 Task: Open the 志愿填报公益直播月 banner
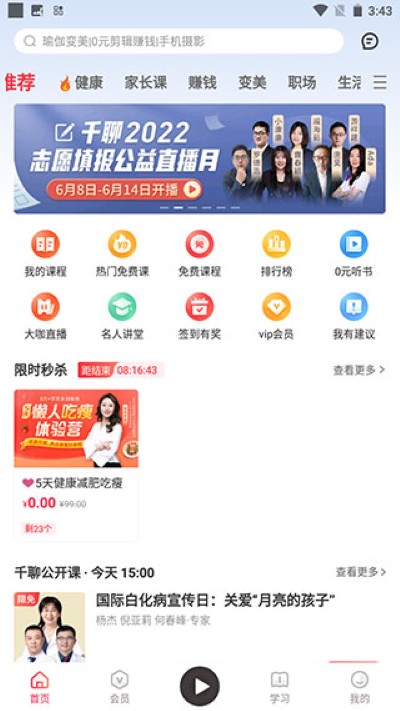(x=200, y=159)
